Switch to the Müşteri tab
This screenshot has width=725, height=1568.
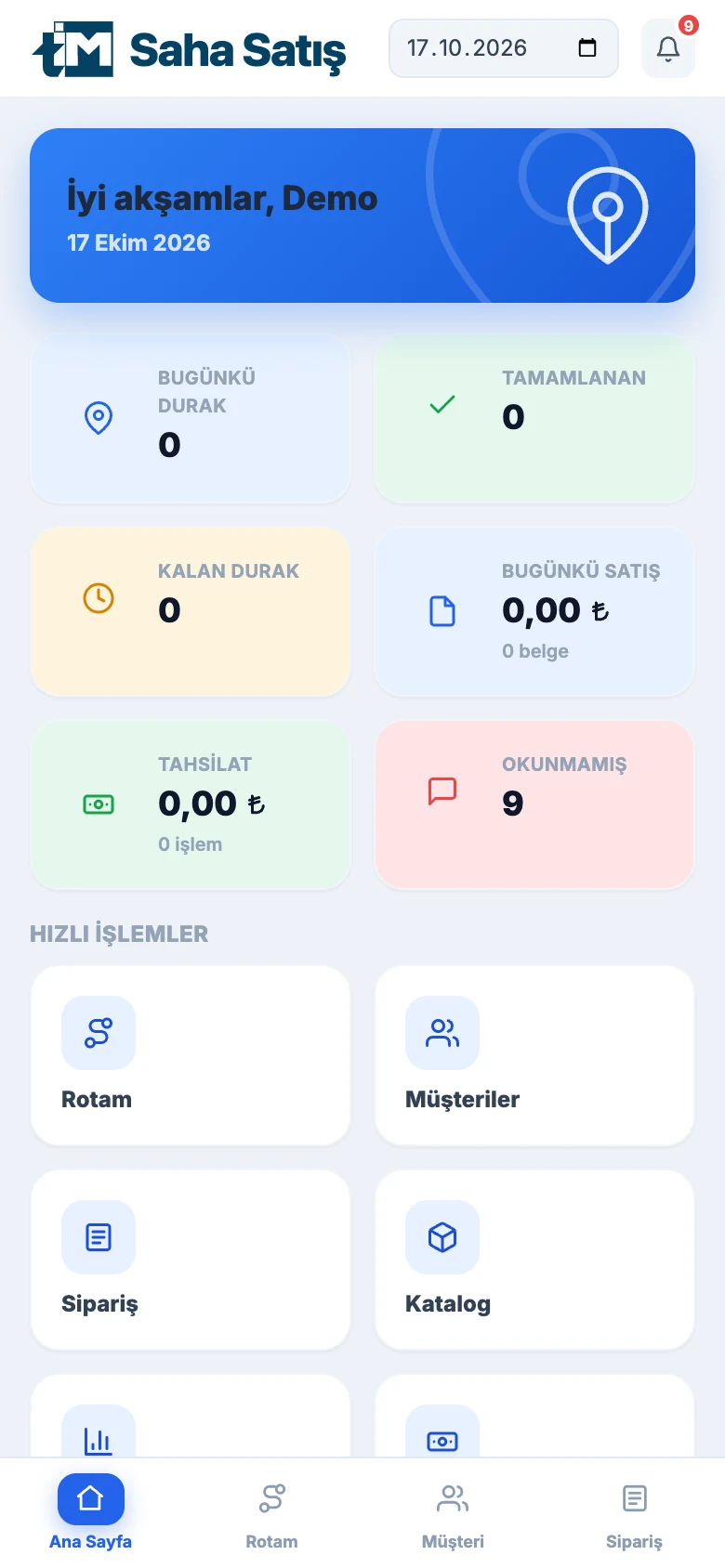click(x=453, y=1512)
